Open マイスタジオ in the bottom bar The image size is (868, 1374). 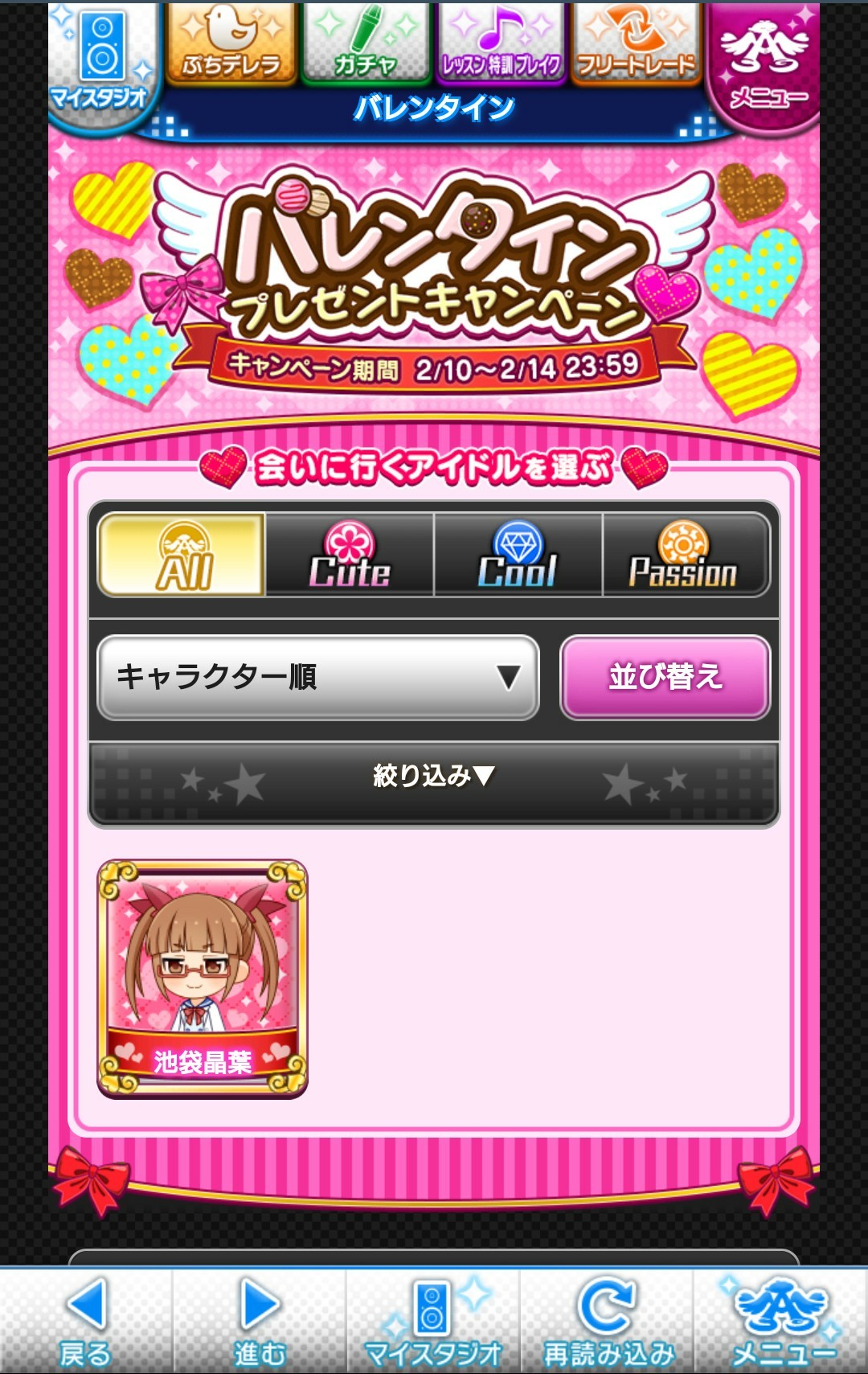pyautogui.click(x=433, y=1322)
